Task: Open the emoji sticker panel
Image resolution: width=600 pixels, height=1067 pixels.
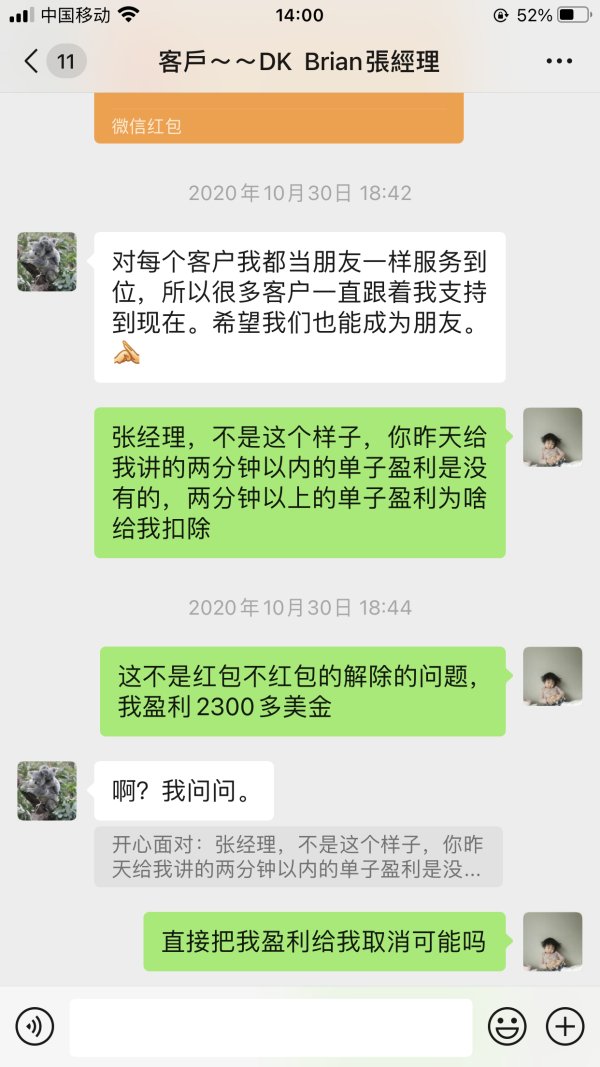Action: click(507, 1026)
